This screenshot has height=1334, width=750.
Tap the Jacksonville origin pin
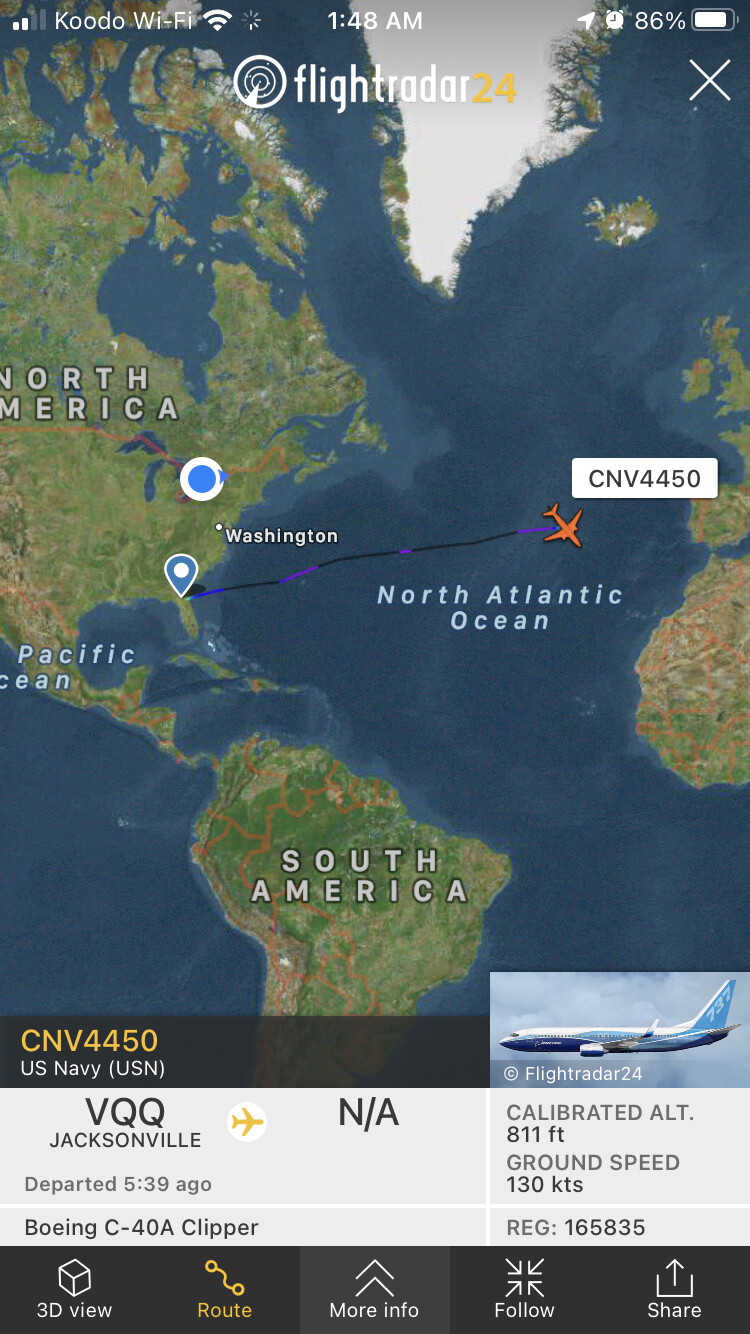tap(181, 575)
